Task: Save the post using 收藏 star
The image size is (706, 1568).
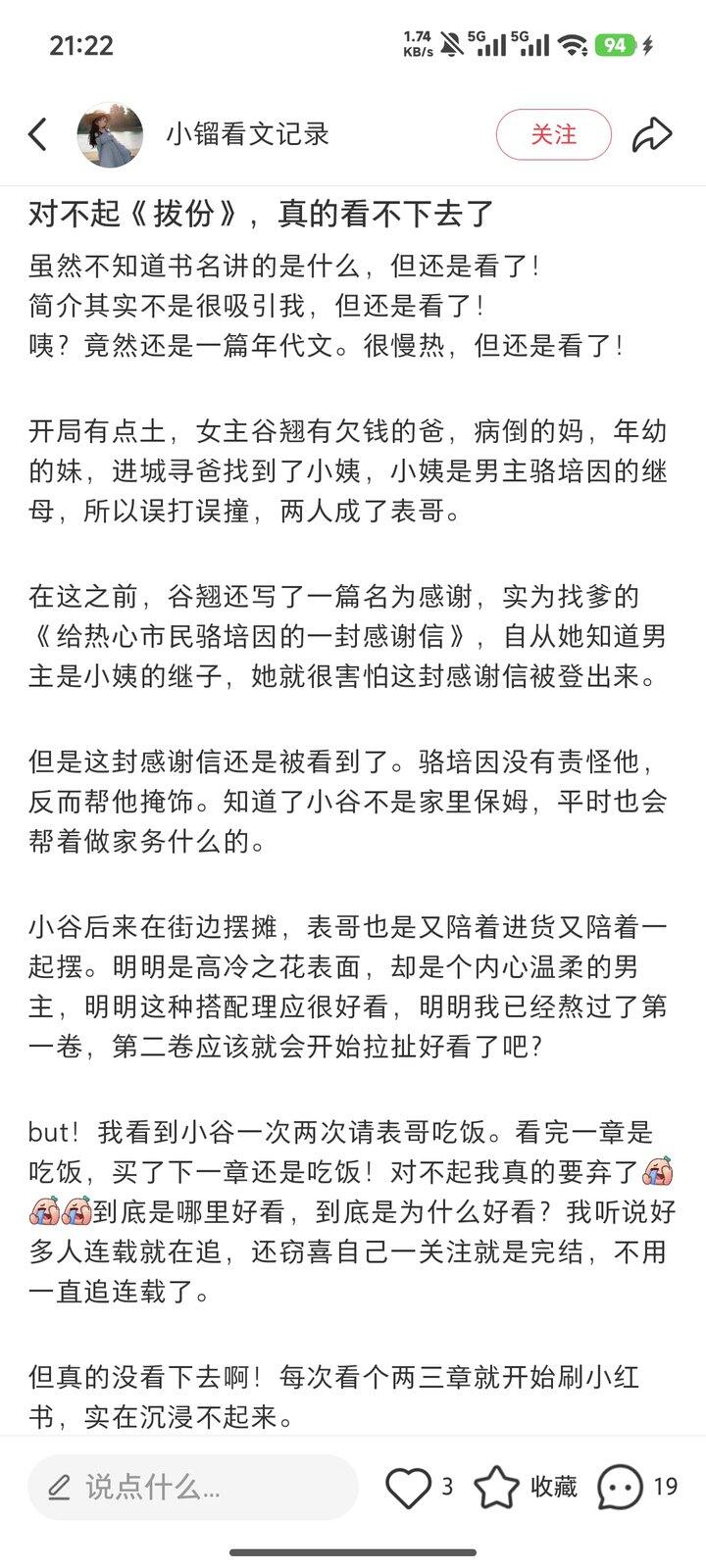Action: pos(497,1487)
